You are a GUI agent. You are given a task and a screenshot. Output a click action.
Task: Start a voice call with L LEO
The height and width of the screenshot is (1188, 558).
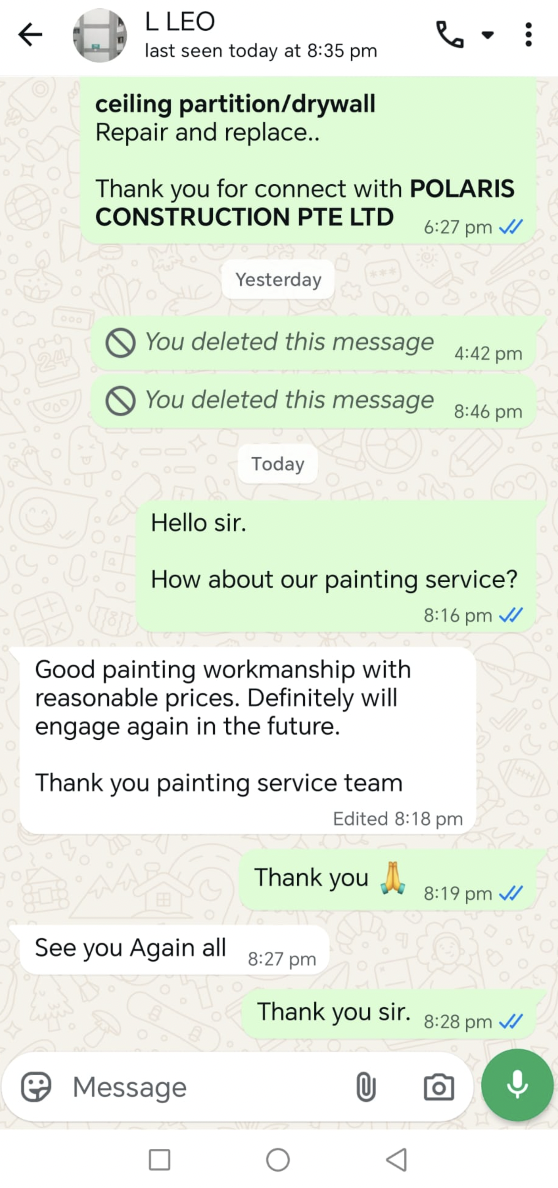click(x=450, y=35)
